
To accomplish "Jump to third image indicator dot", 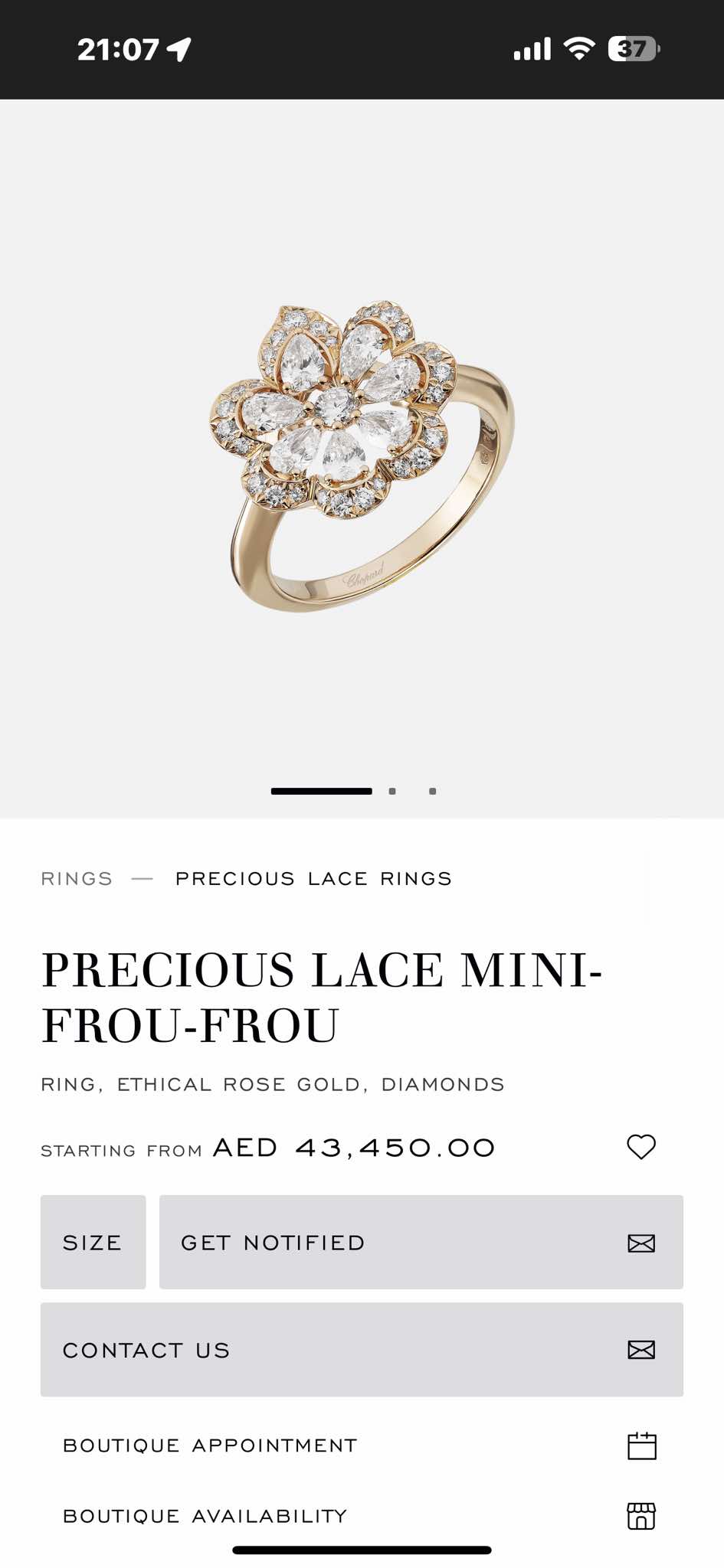I will [x=433, y=791].
